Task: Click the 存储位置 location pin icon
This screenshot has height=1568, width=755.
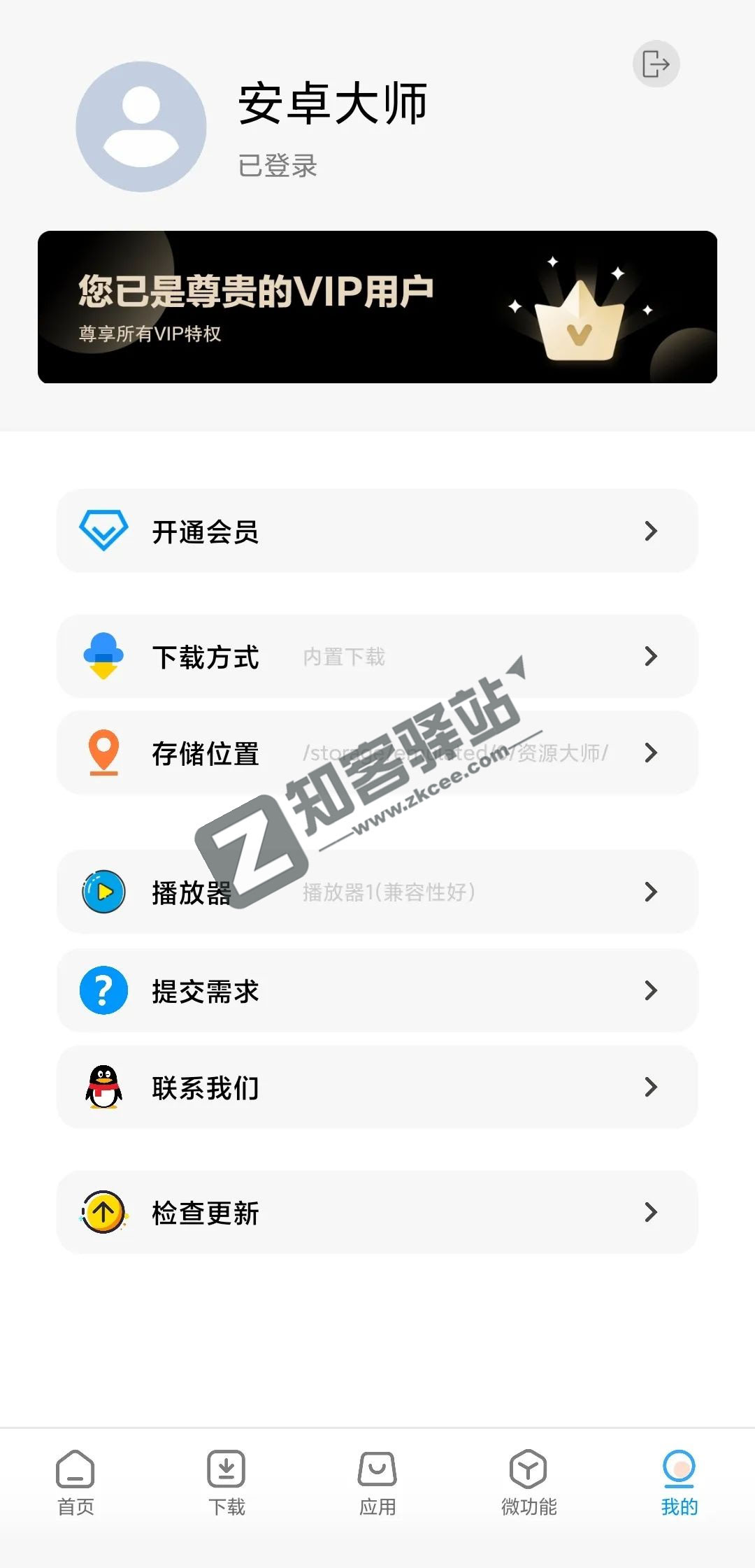Action: tap(103, 753)
